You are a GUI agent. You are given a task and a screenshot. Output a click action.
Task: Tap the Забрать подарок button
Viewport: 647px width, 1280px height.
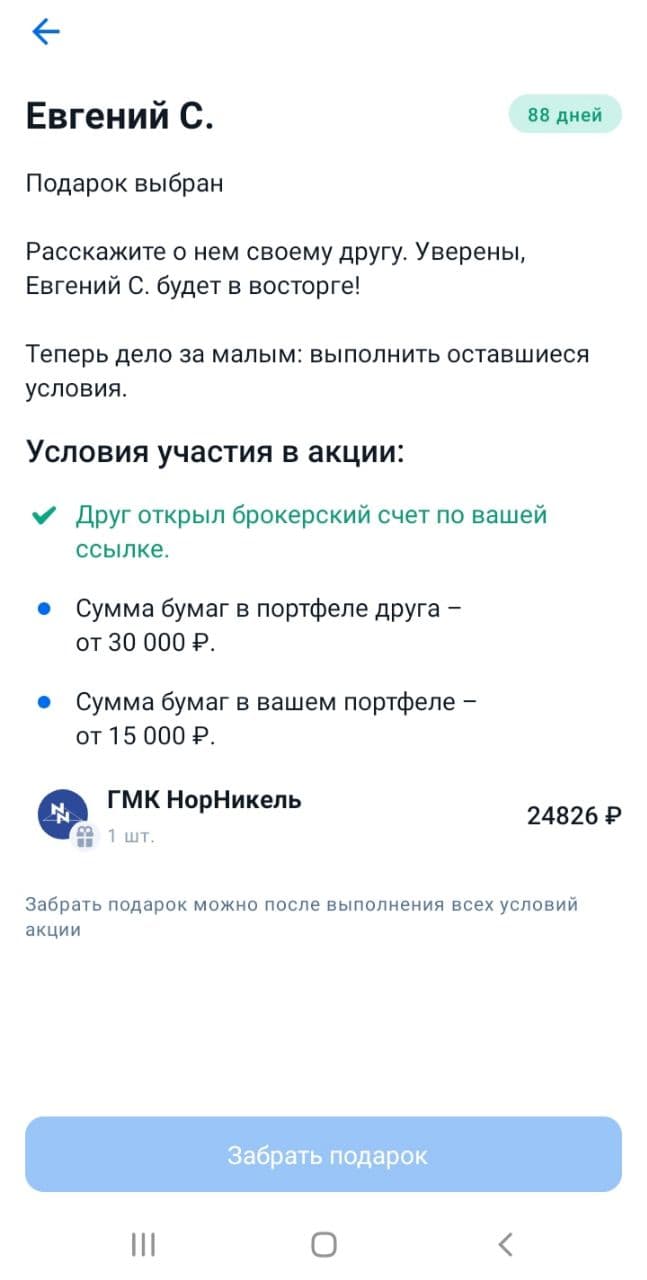323,1155
